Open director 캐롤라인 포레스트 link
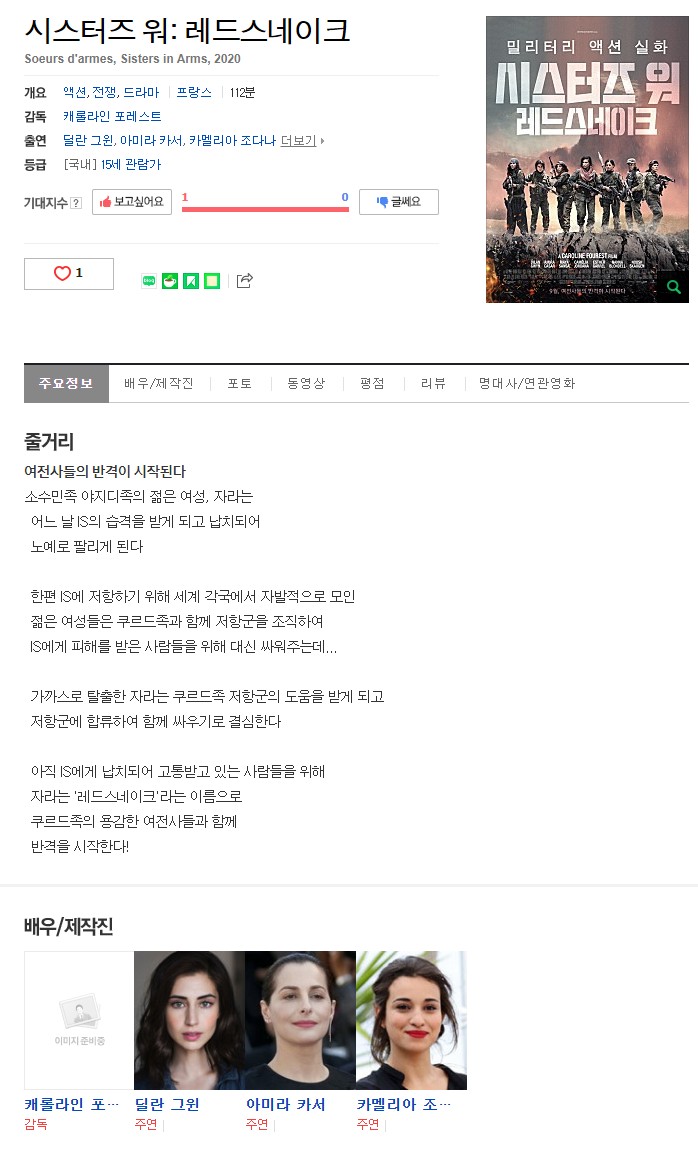The width and height of the screenshot is (698, 1151). (112, 117)
